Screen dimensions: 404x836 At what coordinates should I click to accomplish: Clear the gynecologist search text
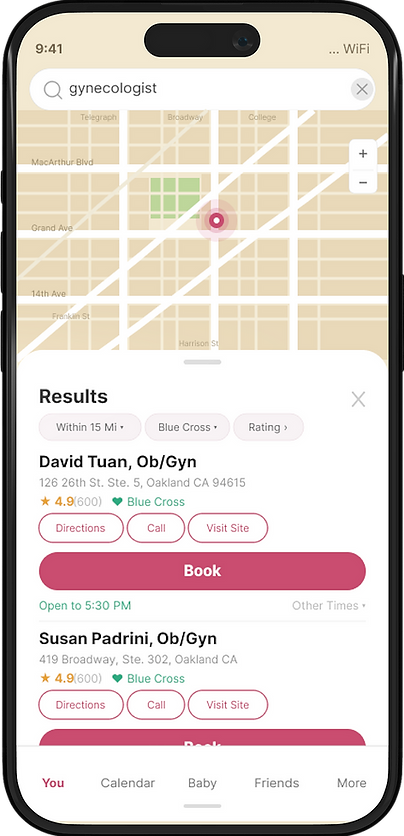tap(362, 89)
